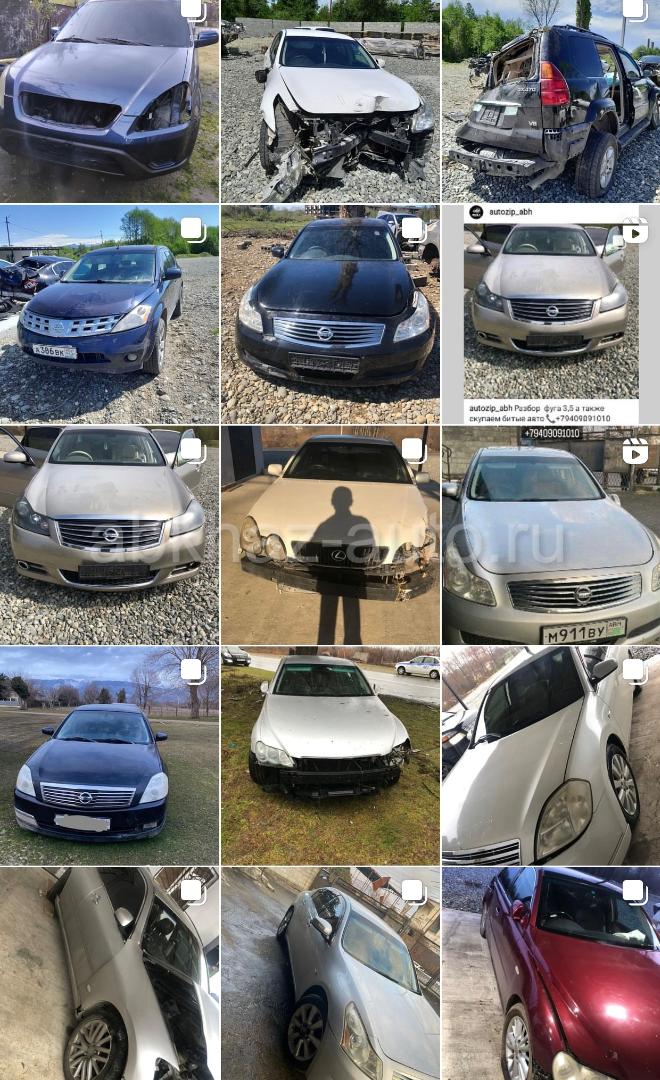Open the blue Nissan with plate A386BK post
This screenshot has width=660, height=1080.
click(109, 314)
